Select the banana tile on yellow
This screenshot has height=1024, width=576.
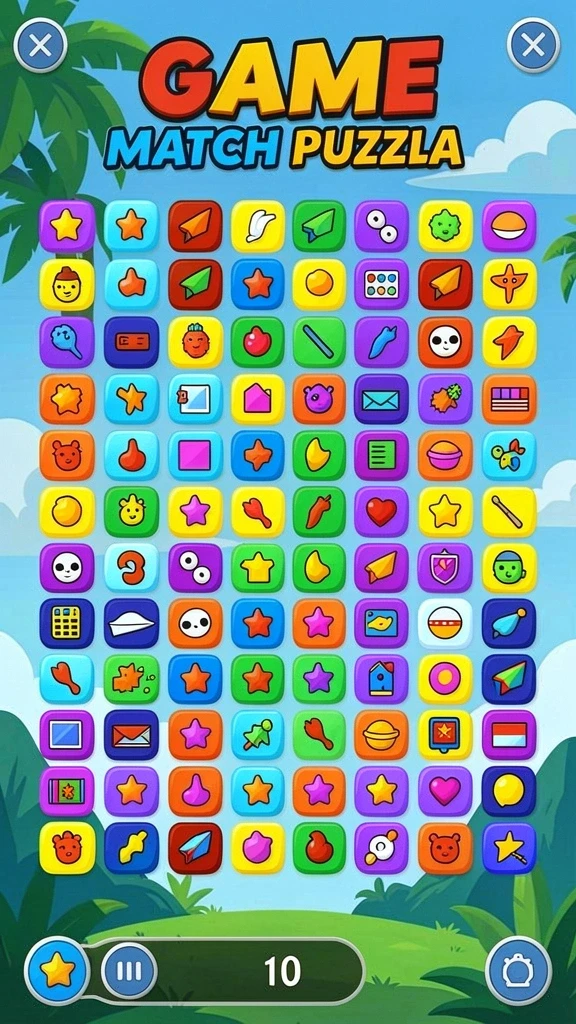tap(258, 226)
